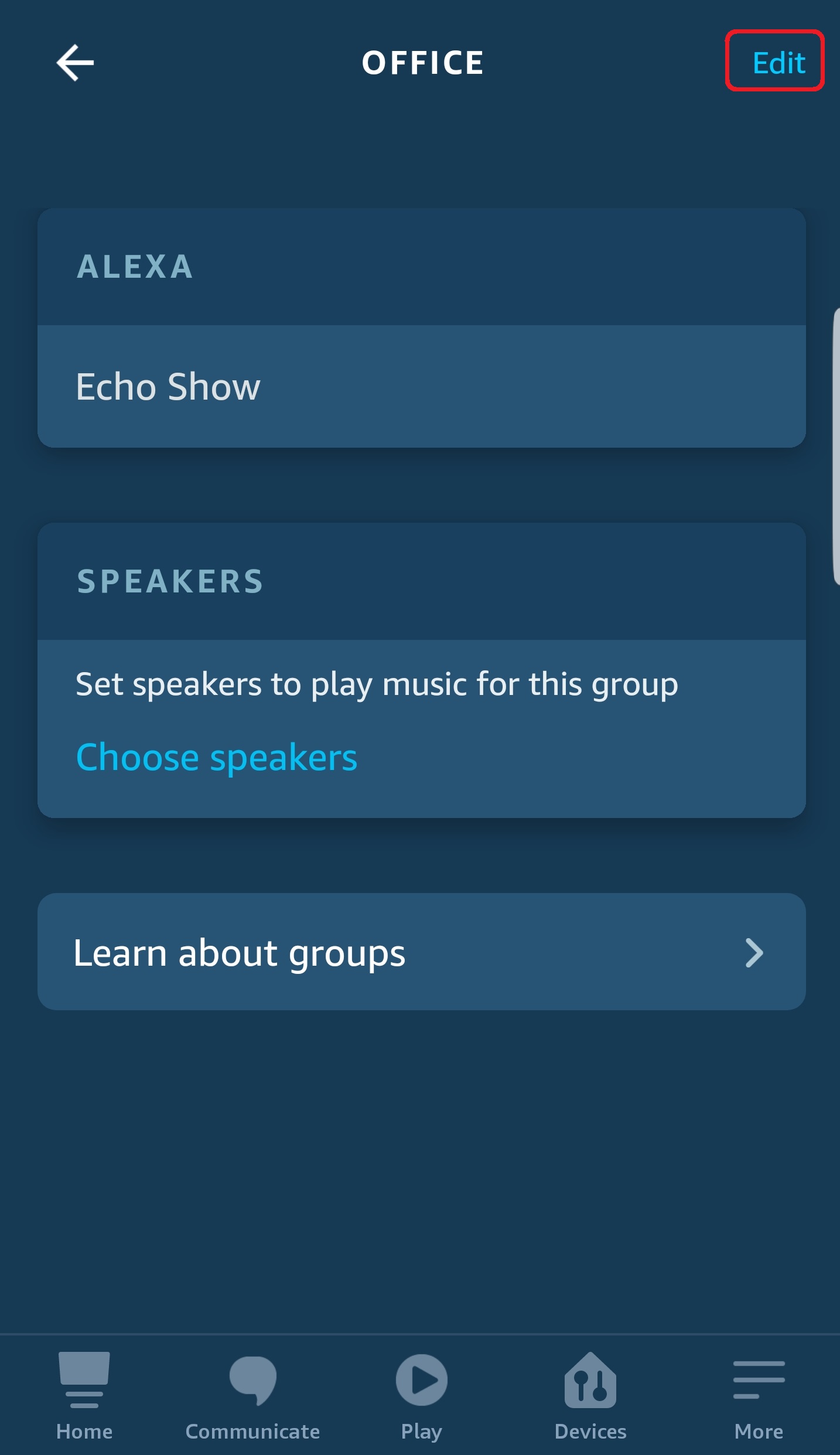
Task: Switch to the Devices tab
Action: click(x=590, y=1395)
